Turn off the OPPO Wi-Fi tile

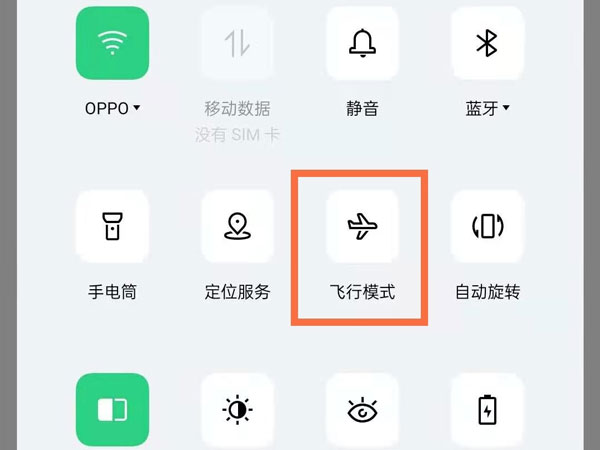point(112,44)
